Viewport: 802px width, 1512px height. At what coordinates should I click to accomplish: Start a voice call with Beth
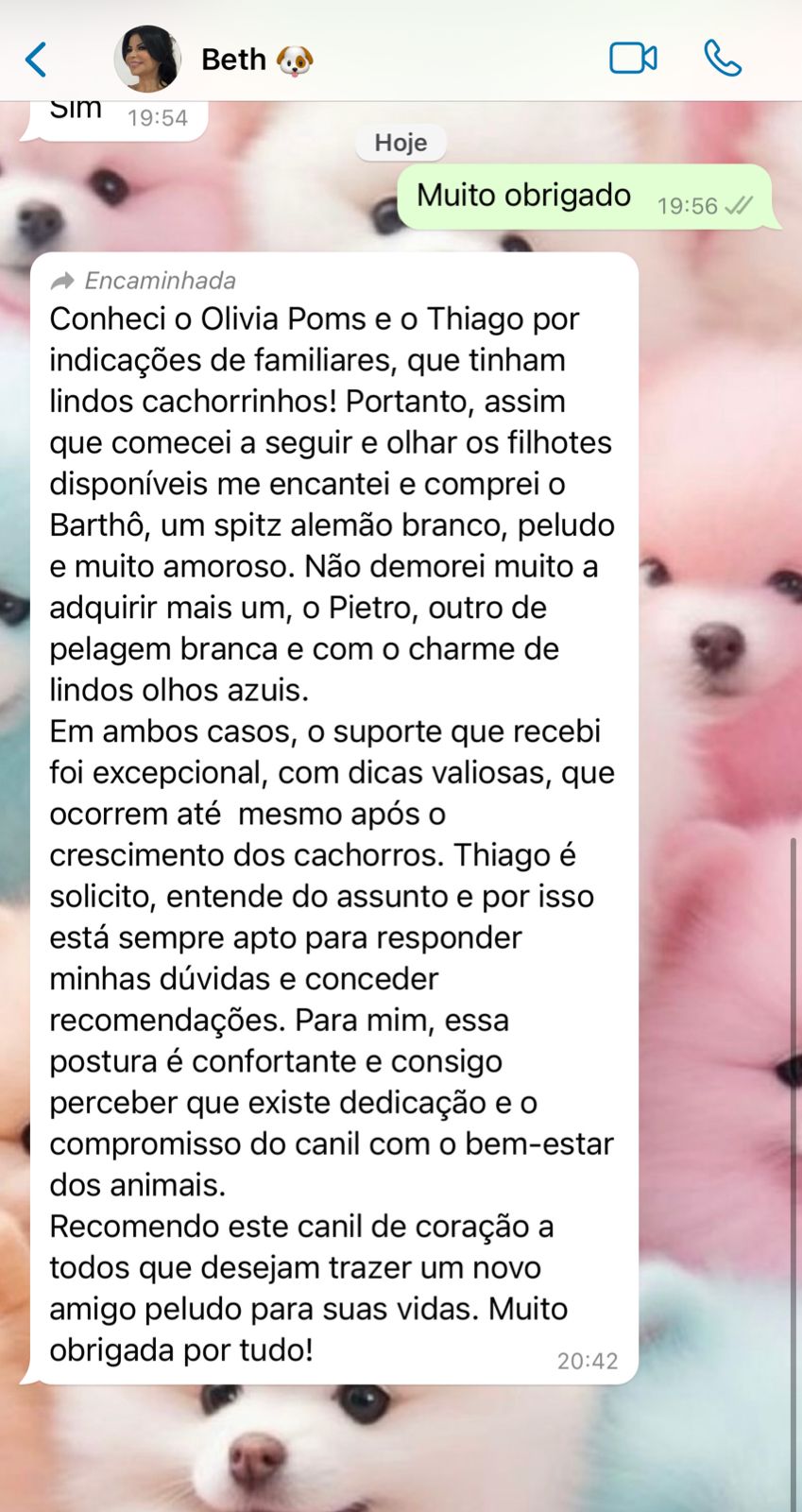[723, 59]
